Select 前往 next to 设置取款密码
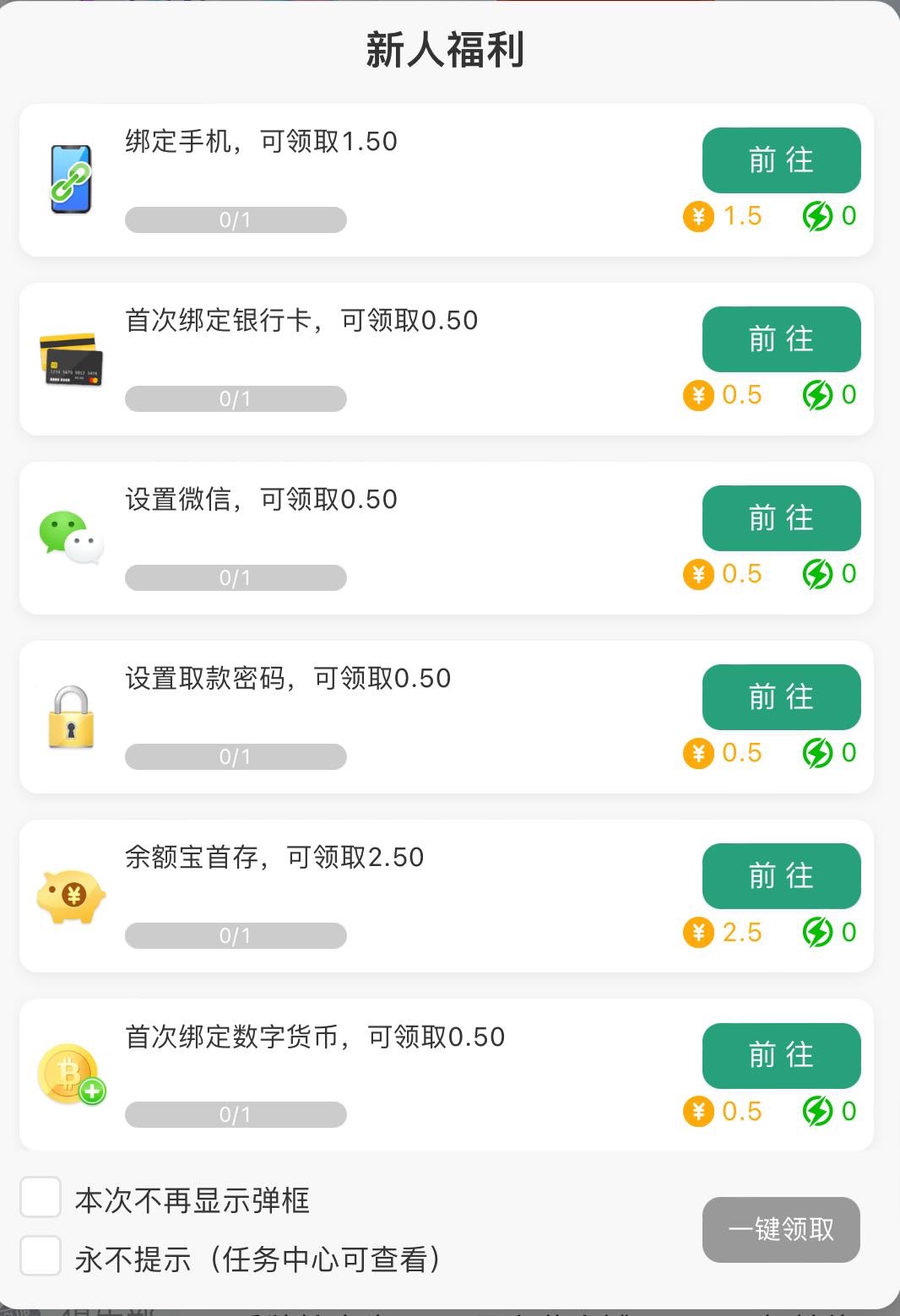 [781, 697]
